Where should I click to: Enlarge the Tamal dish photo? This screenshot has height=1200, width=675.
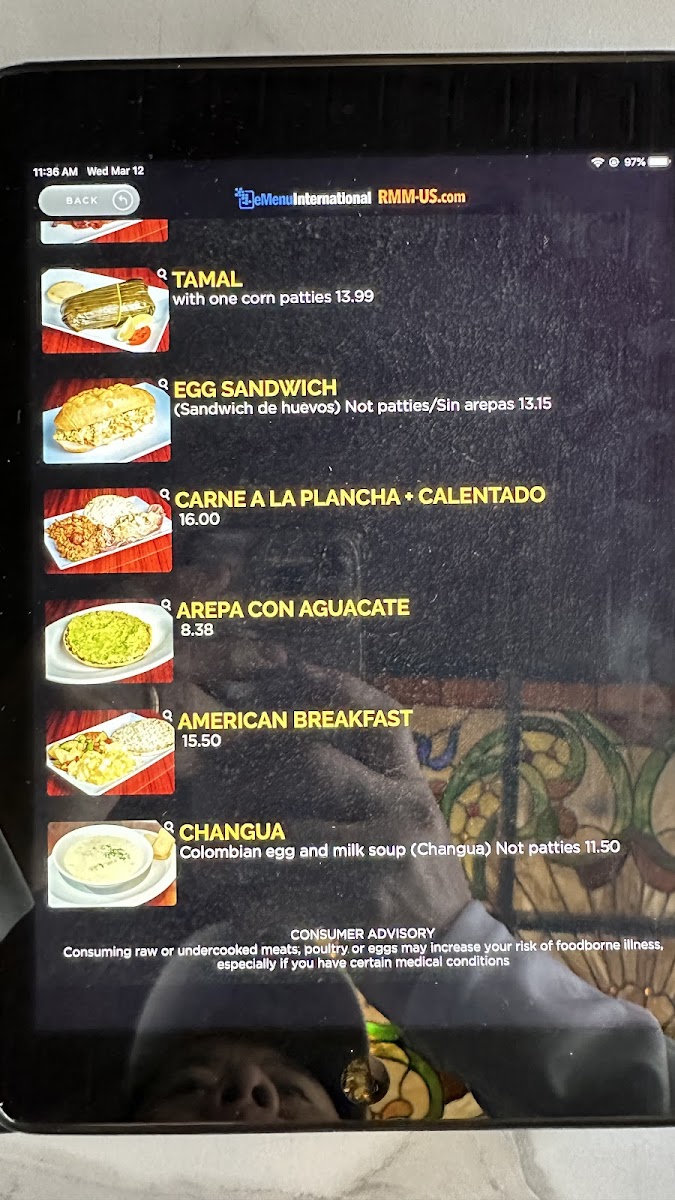[105, 310]
